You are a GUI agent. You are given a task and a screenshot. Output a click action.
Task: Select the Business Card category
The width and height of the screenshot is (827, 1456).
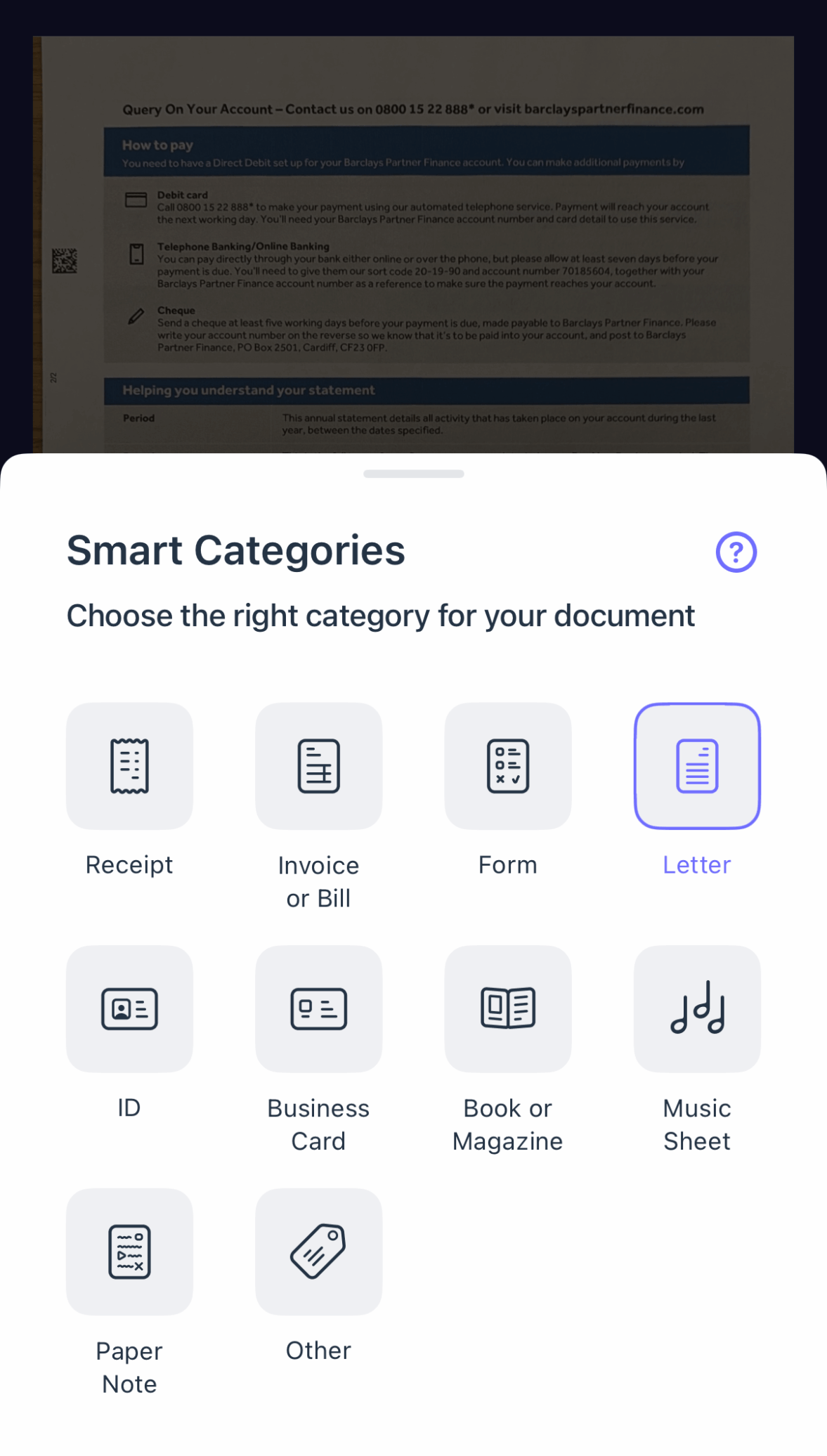(318, 1009)
